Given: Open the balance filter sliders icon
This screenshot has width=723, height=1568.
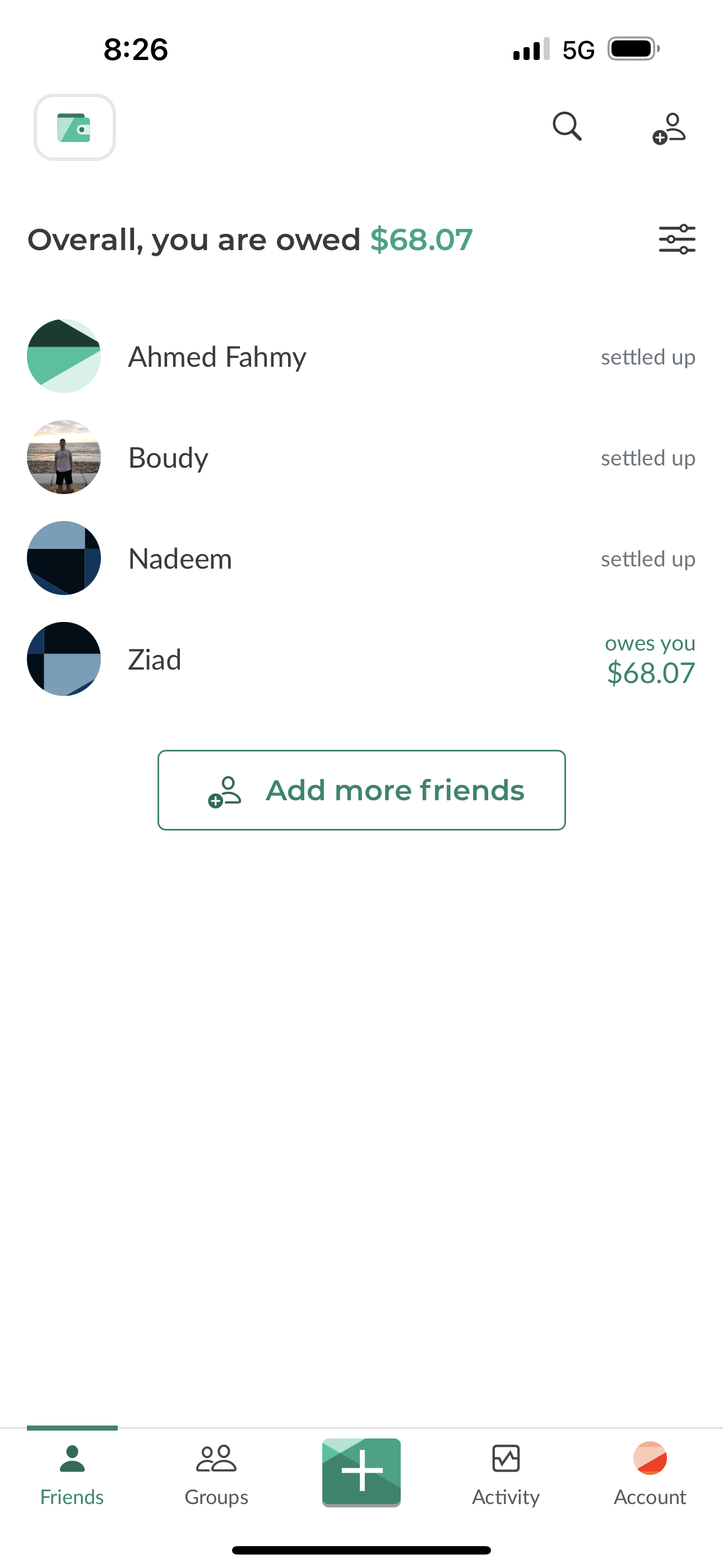Looking at the screenshot, I should point(678,238).
